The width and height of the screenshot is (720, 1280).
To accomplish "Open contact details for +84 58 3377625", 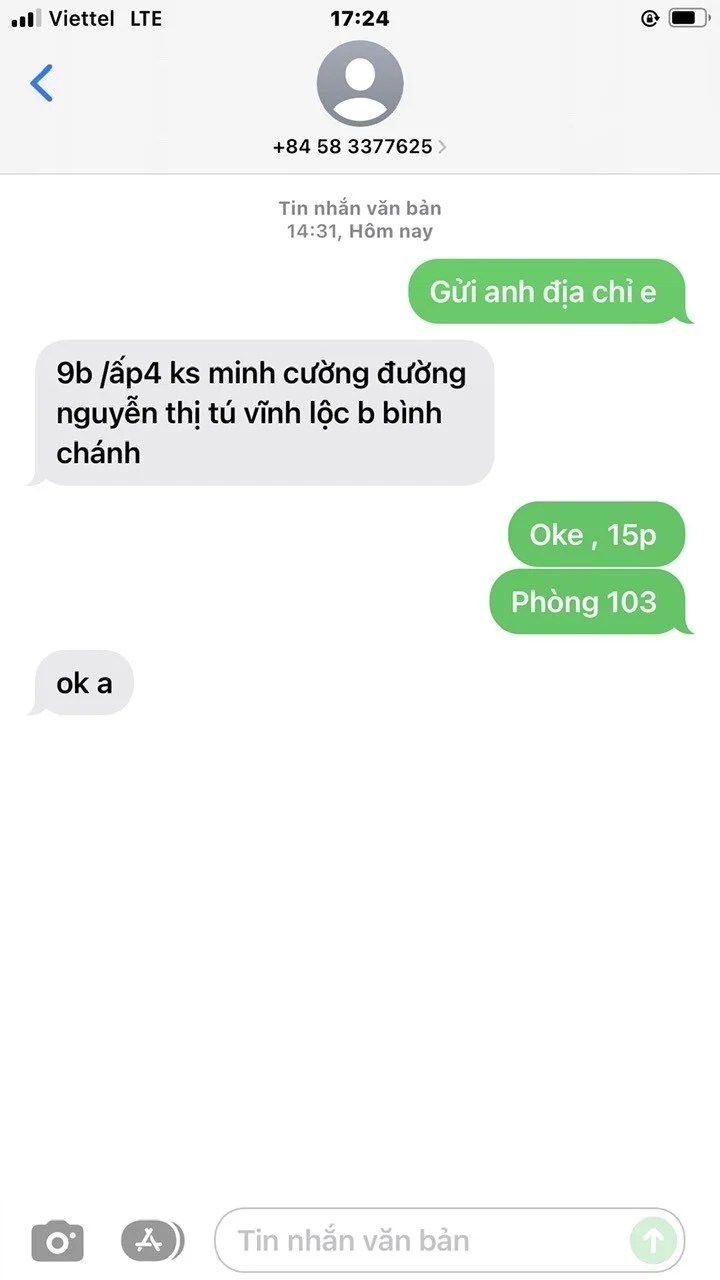I will (359, 146).
